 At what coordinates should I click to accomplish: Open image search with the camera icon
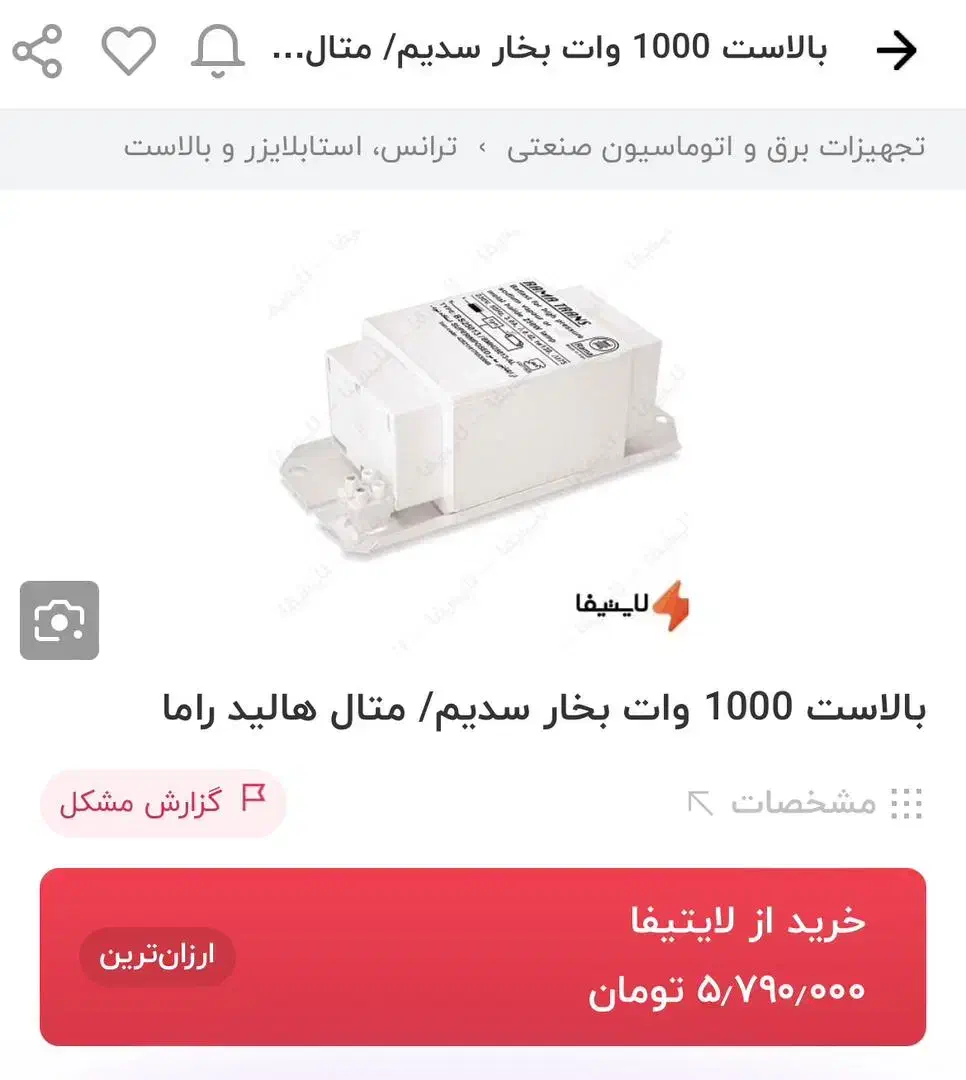58,620
